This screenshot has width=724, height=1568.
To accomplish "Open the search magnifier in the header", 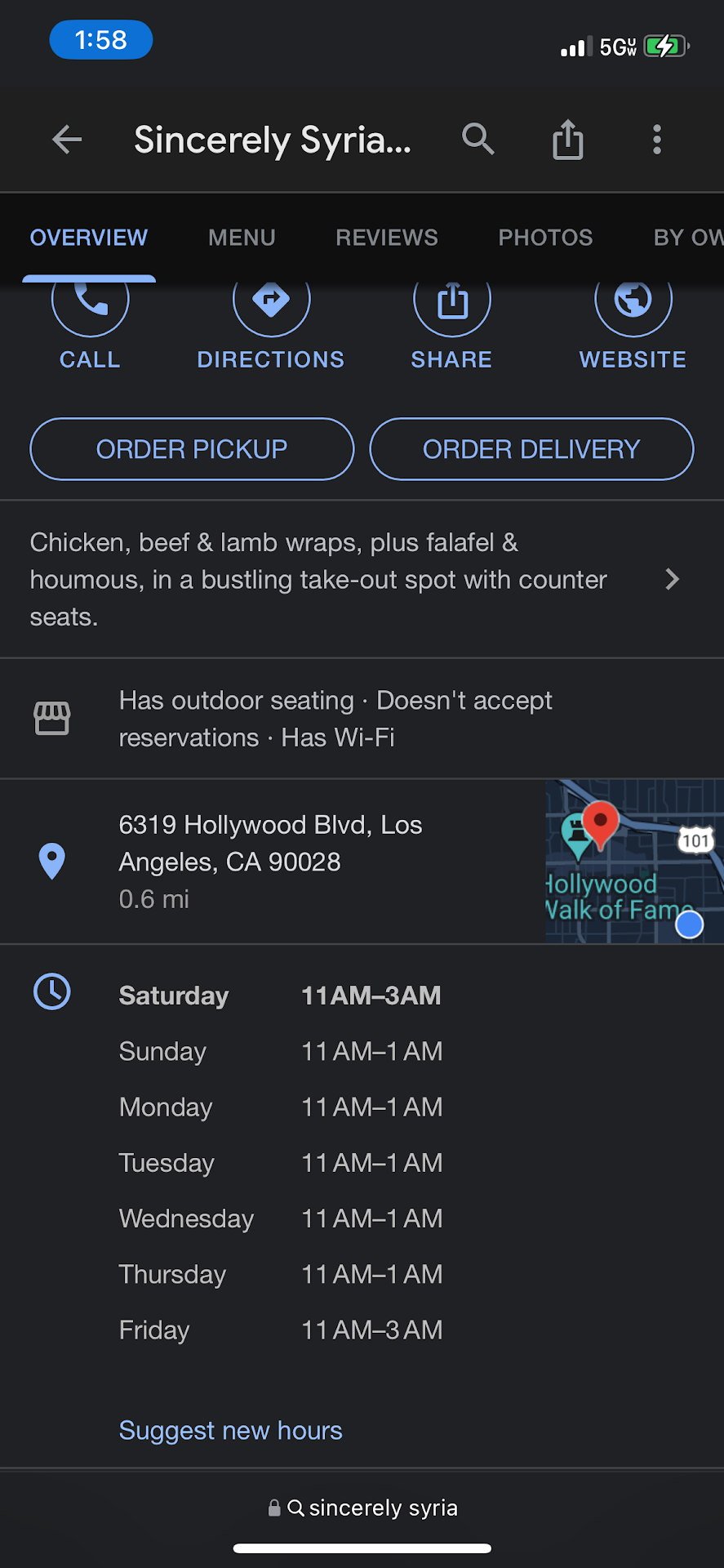I will coord(478,140).
